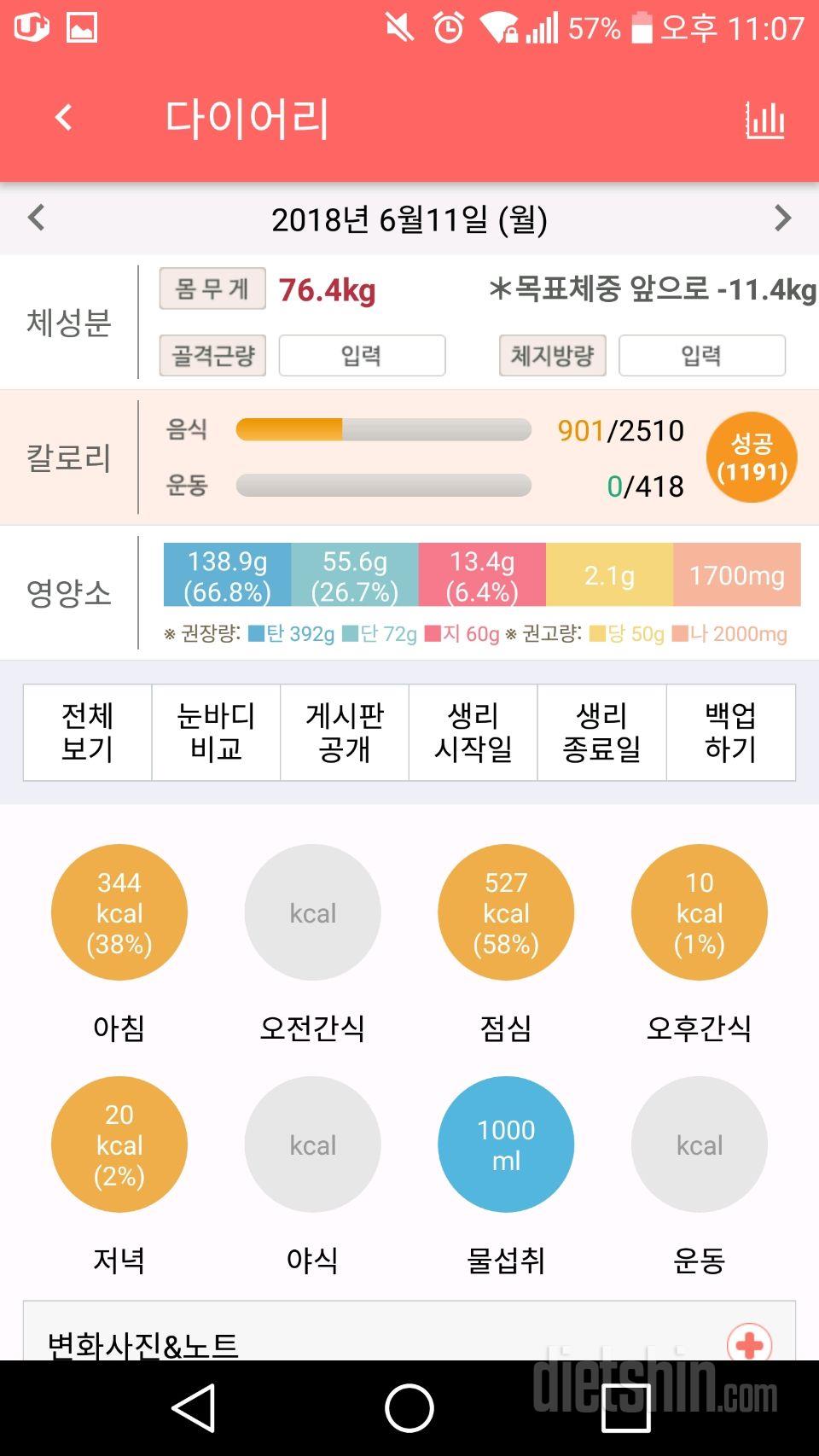
Task: Go to the previous day
Action: tap(36, 218)
